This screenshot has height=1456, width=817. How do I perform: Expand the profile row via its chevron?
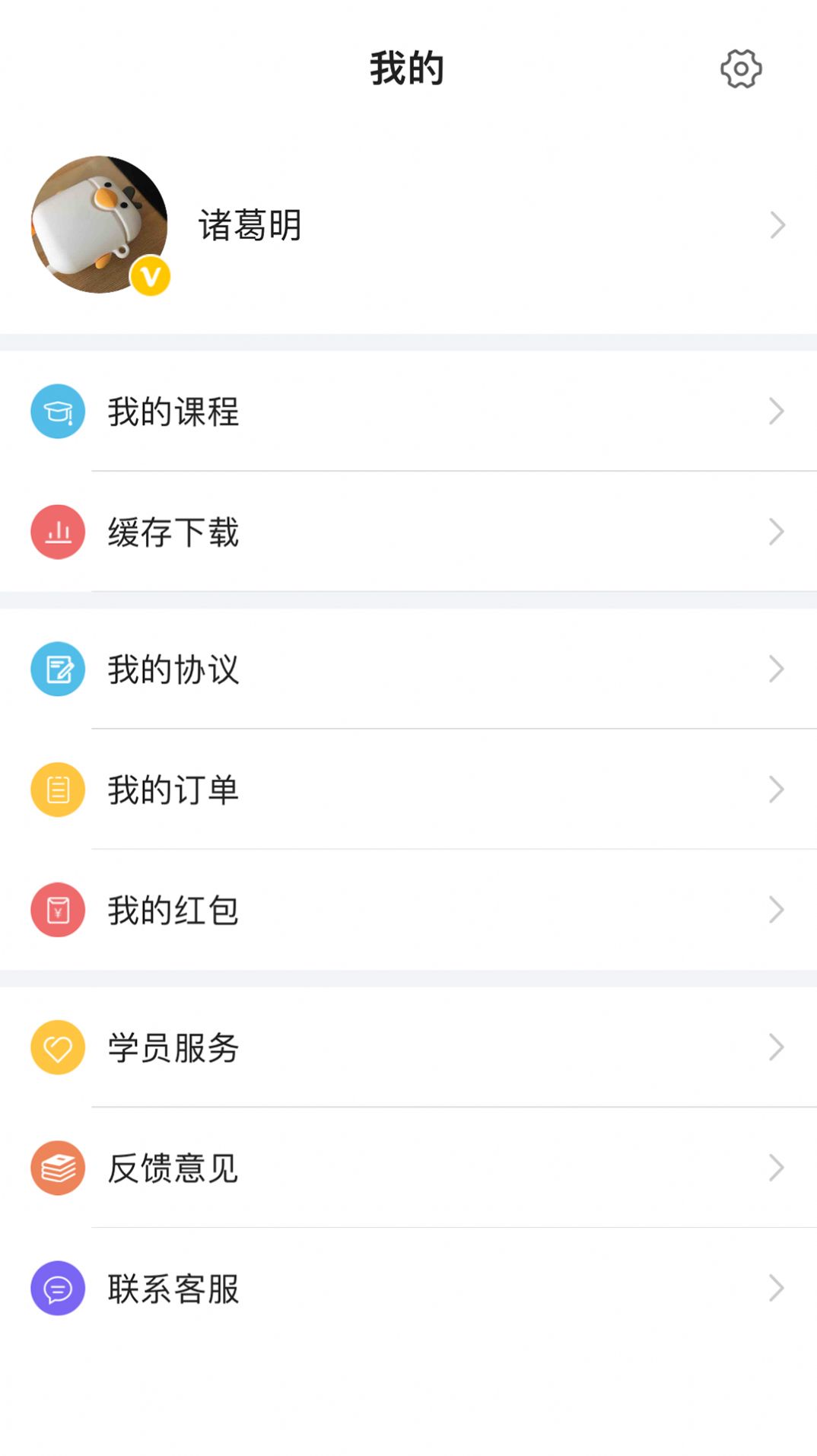click(777, 225)
